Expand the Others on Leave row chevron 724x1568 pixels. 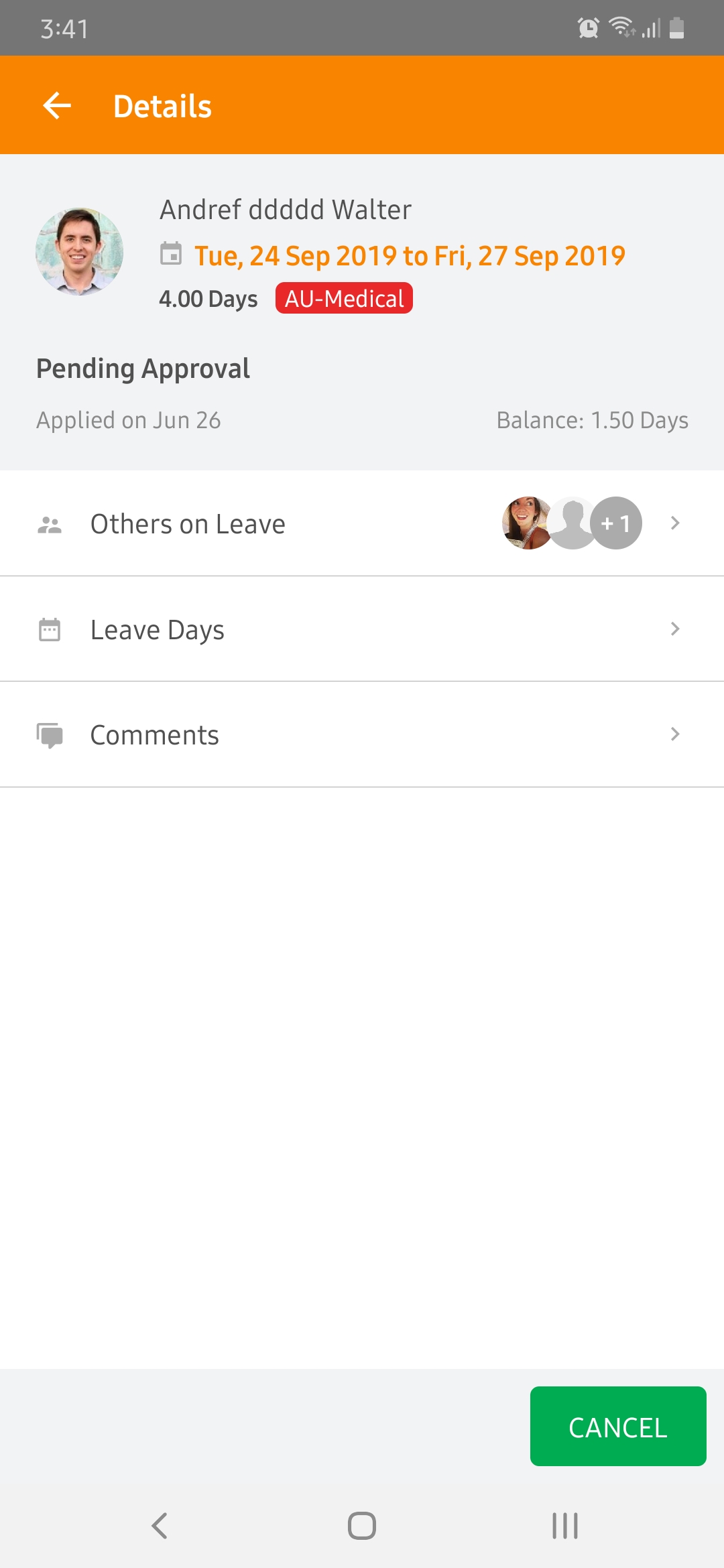tap(676, 523)
